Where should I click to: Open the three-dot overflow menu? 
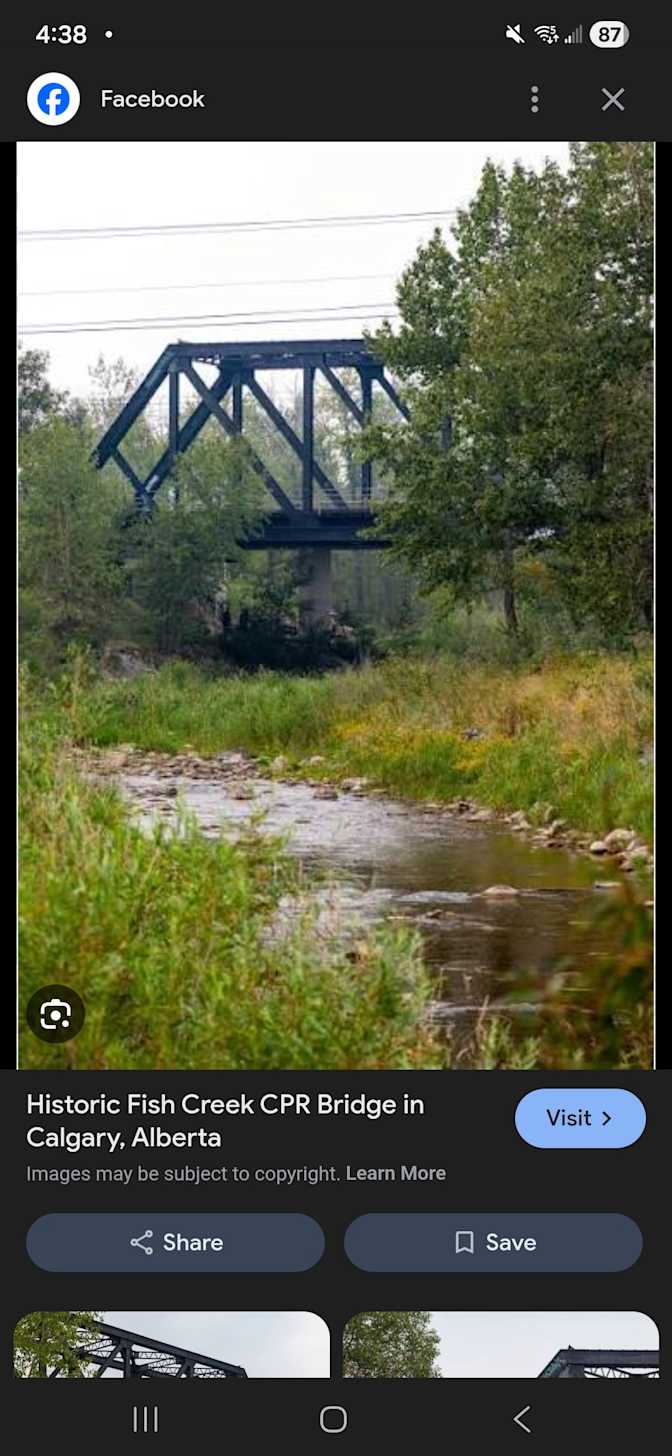click(535, 99)
